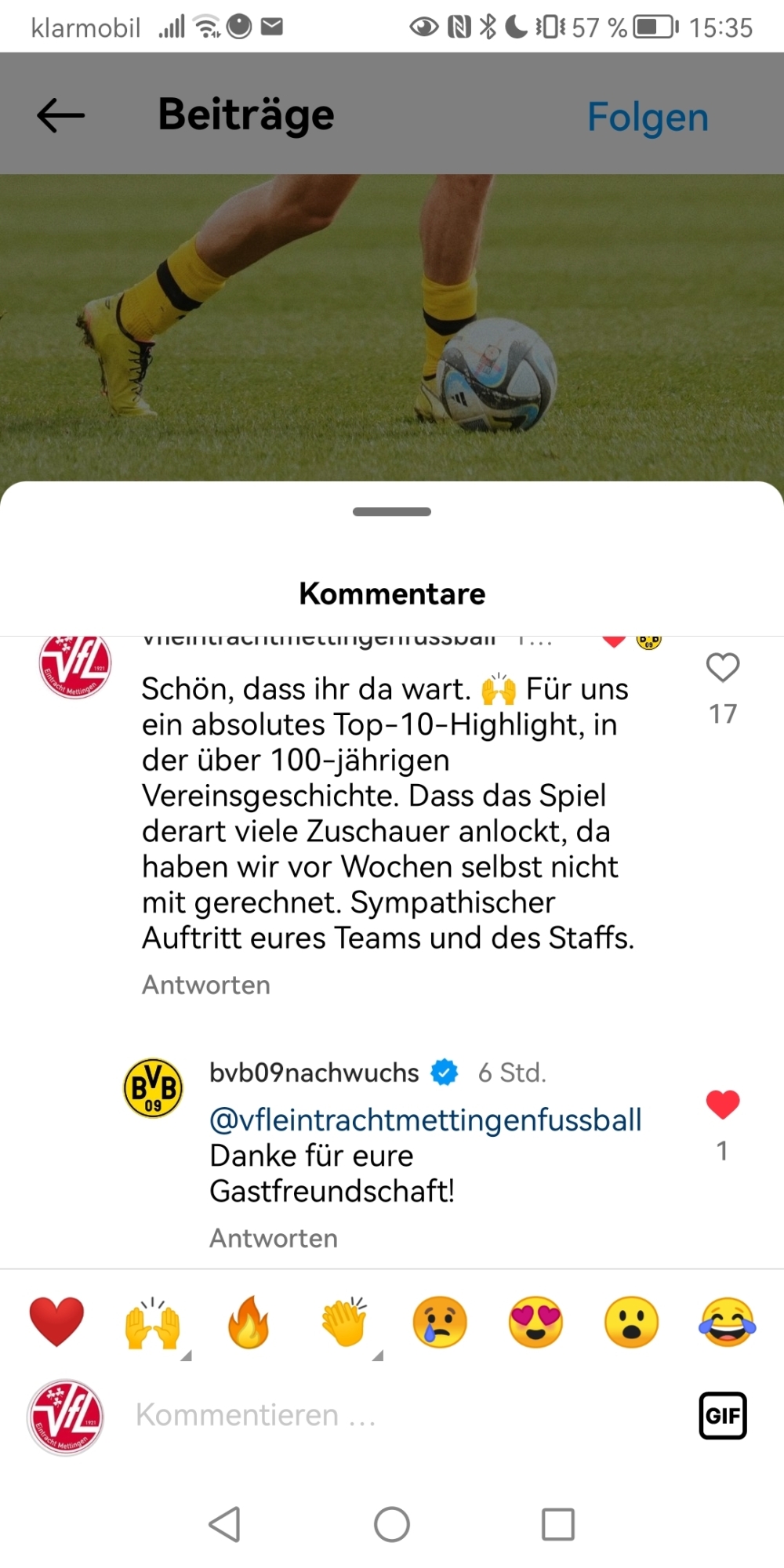Screen dimensions: 784x1568
Task: Open the GIF picker
Action: [723, 1416]
